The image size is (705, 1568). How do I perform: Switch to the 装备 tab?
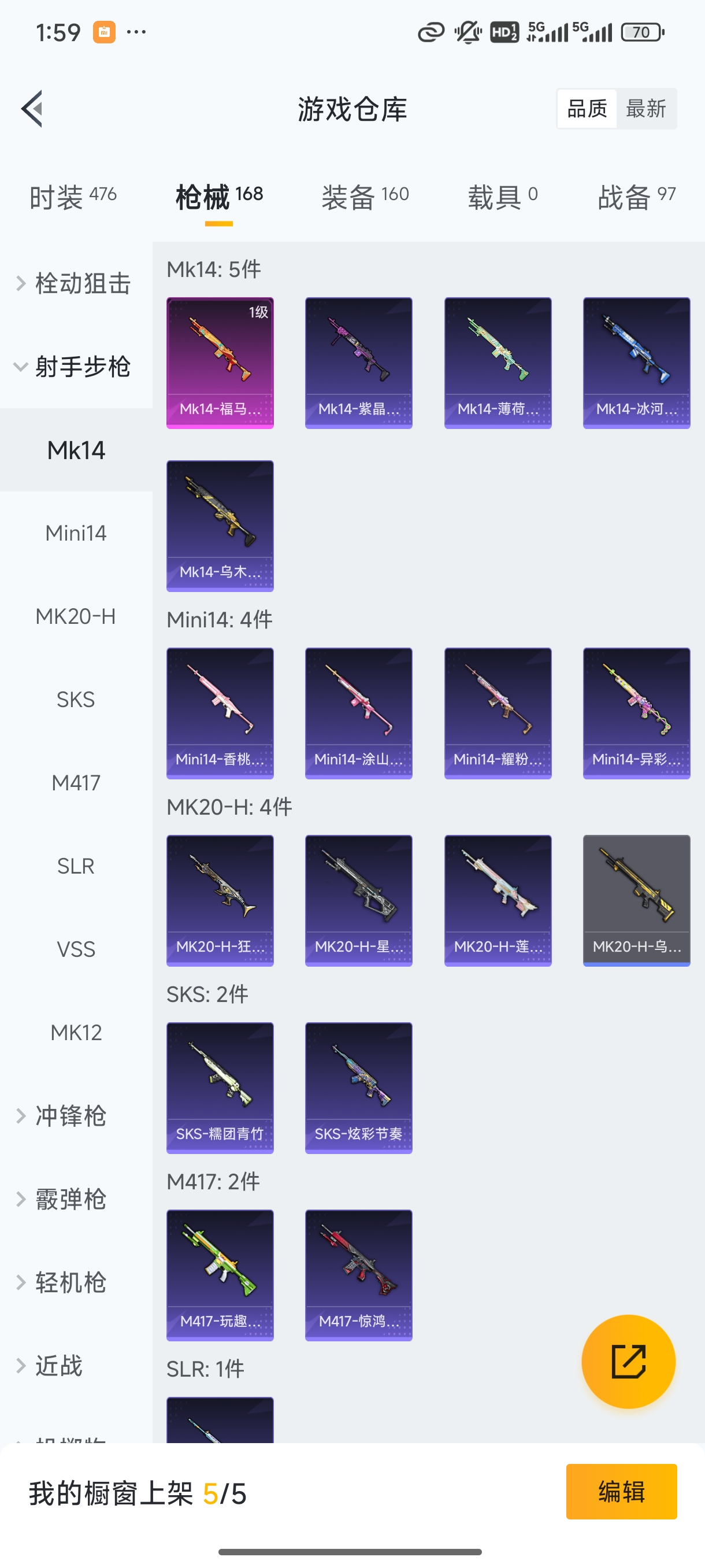click(x=365, y=197)
